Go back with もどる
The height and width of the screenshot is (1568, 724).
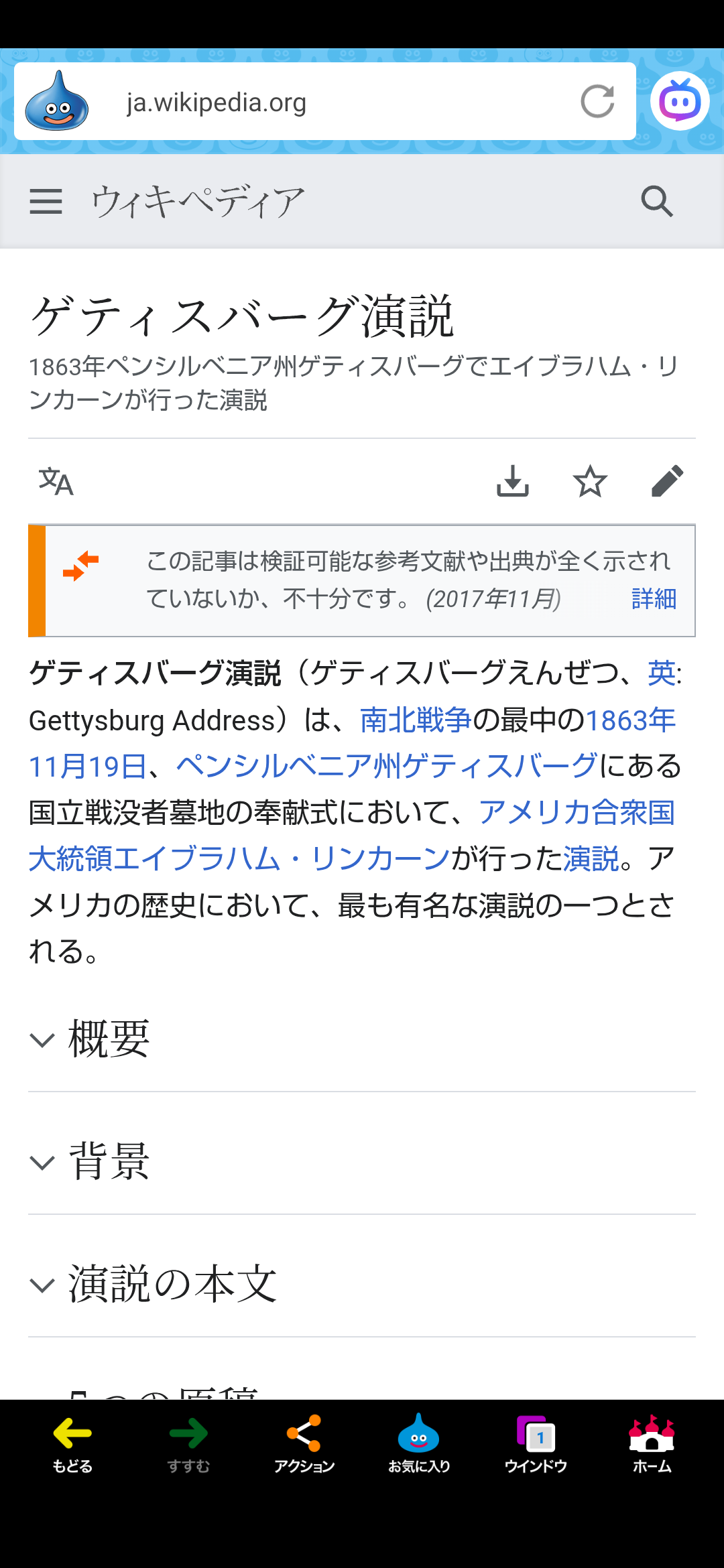click(72, 1444)
